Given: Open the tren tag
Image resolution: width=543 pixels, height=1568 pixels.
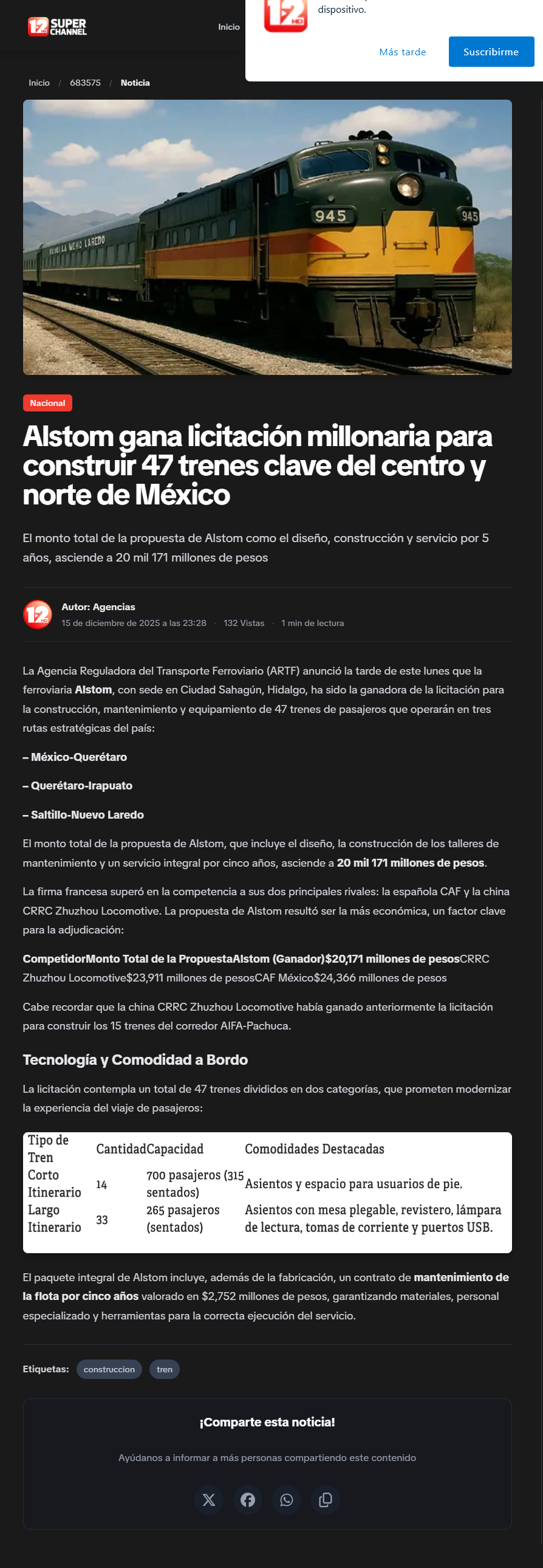Looking at the screenshot, I should (x=165, y=1369).
